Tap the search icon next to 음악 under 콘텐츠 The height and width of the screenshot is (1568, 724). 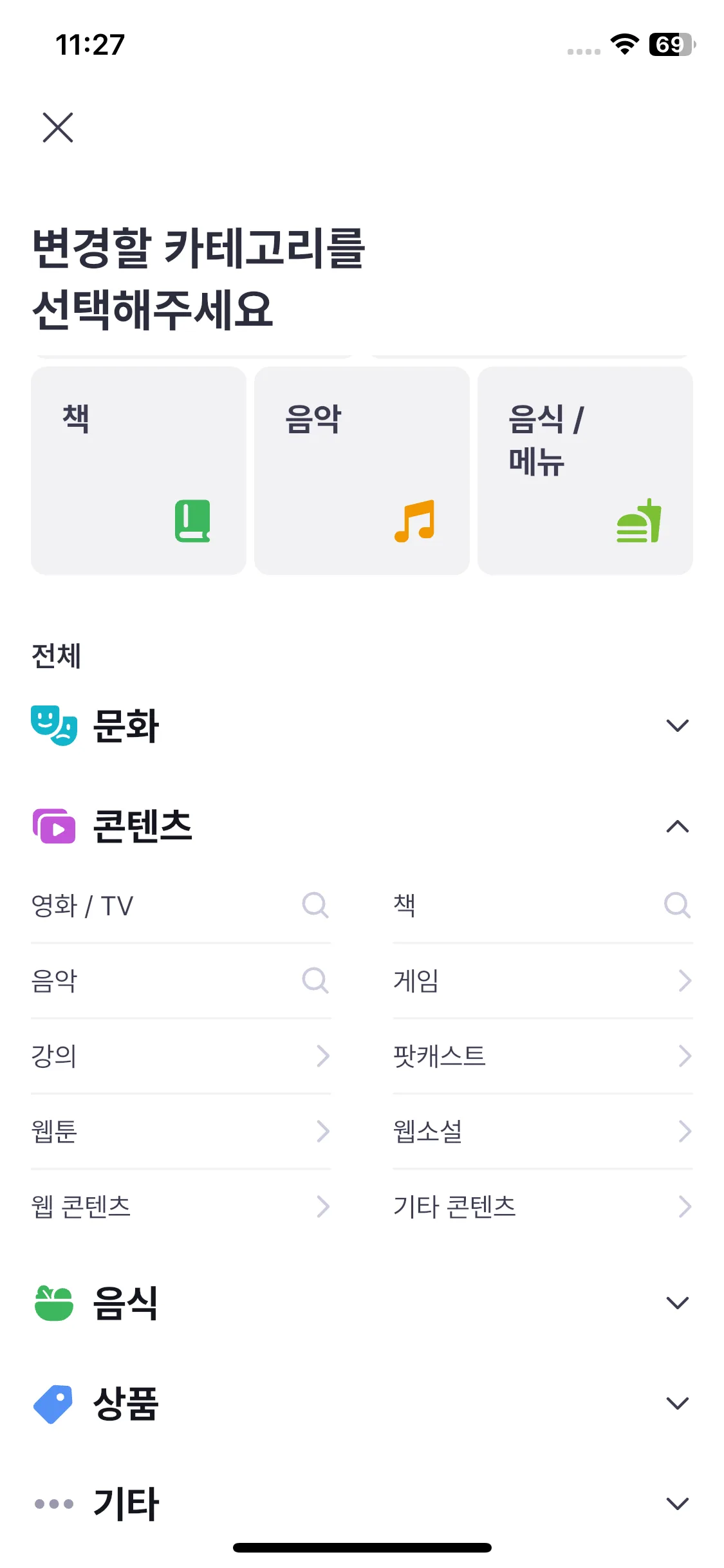[315, 981]
